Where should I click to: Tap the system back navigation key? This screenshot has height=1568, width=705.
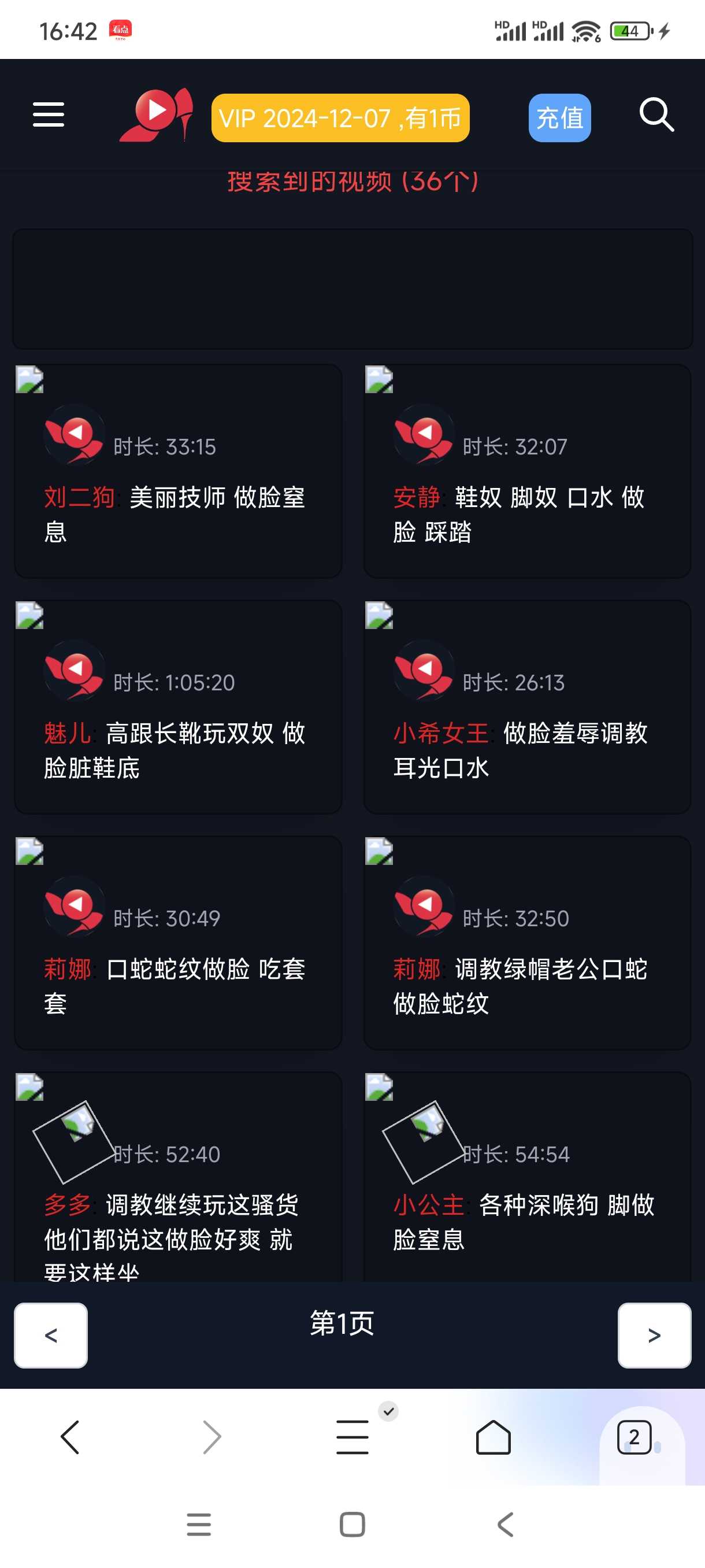pyautogui.click(x=506, y=1524)
